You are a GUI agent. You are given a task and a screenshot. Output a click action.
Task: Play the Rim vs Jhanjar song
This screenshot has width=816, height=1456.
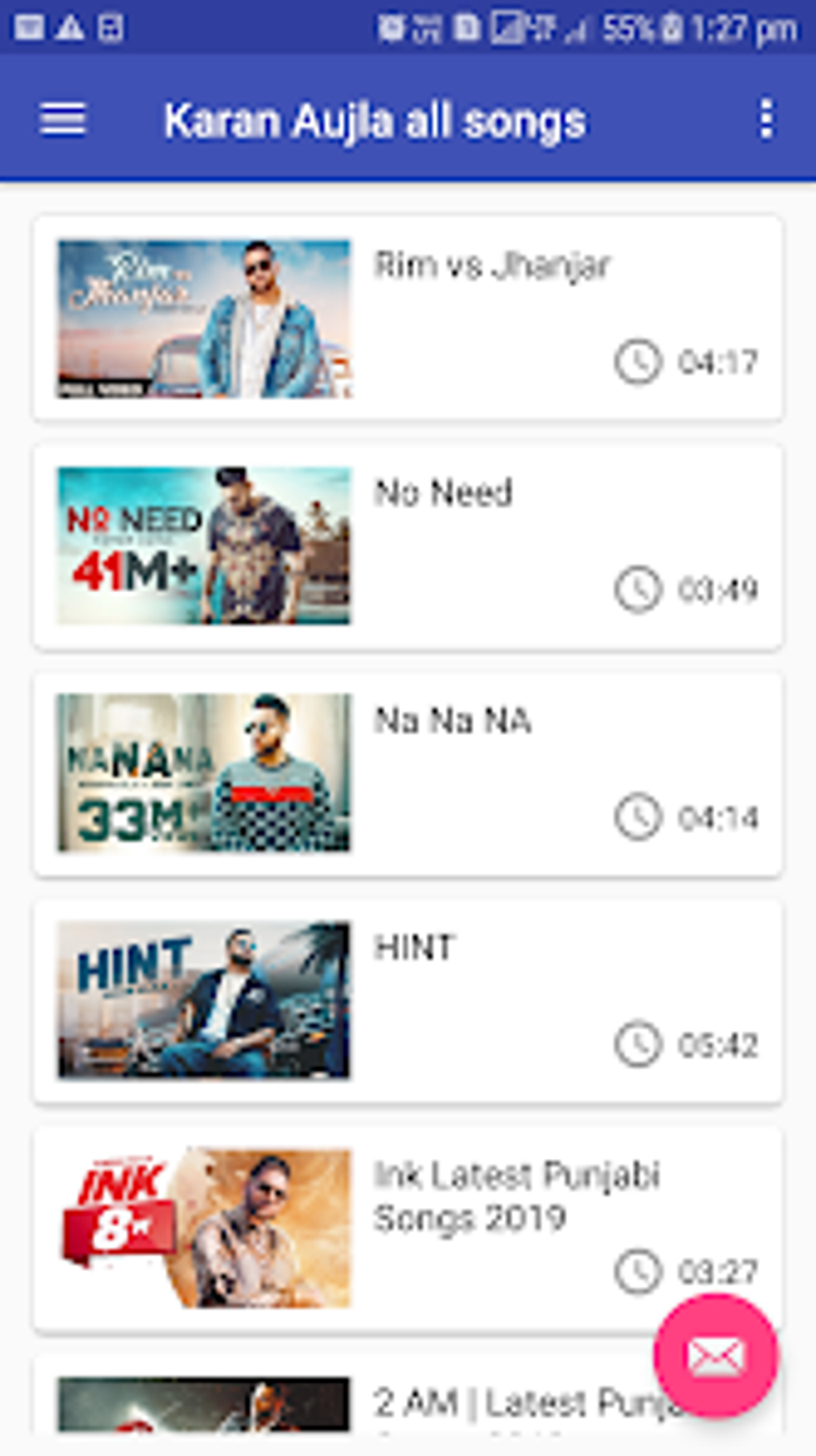coord(407,318)
